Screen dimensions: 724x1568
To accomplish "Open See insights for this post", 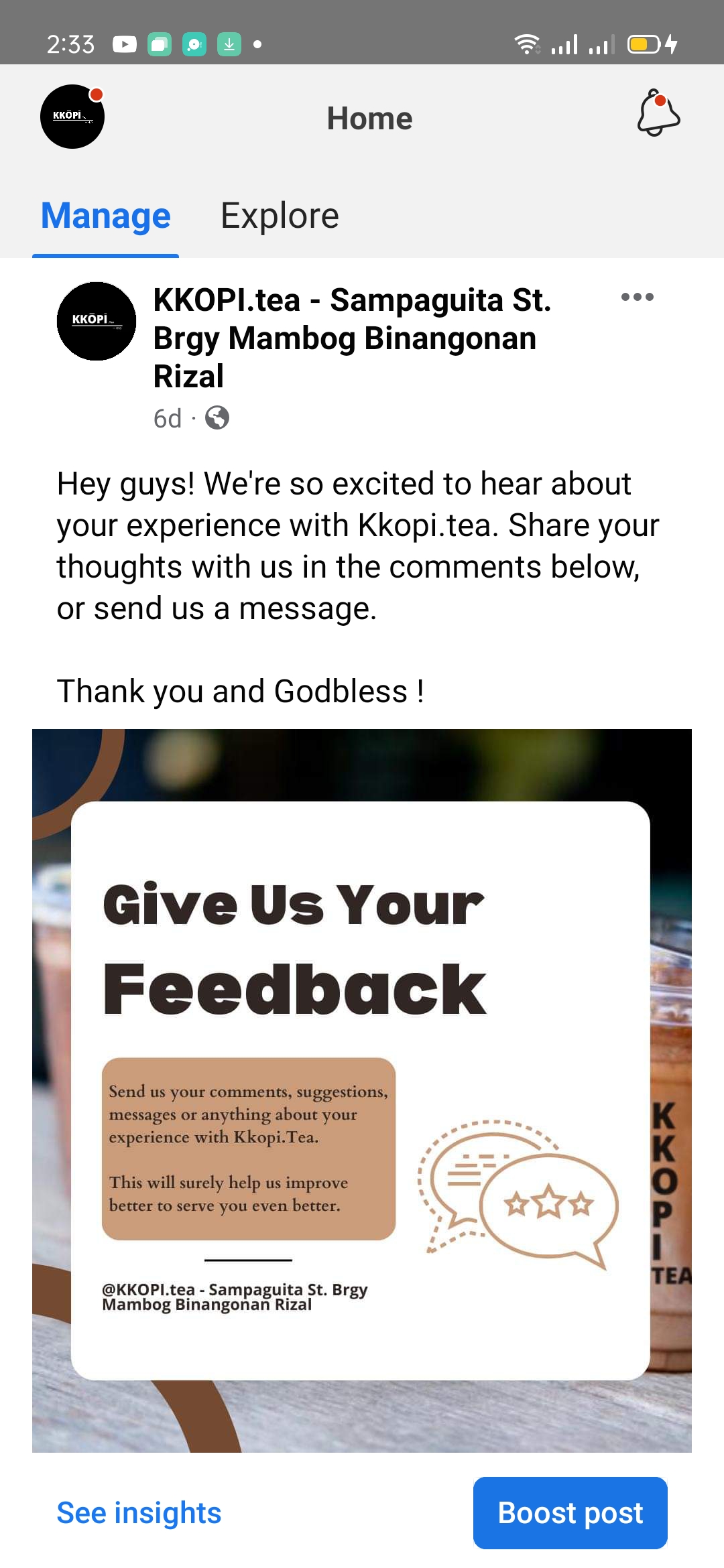I will tap(139, 1513).
